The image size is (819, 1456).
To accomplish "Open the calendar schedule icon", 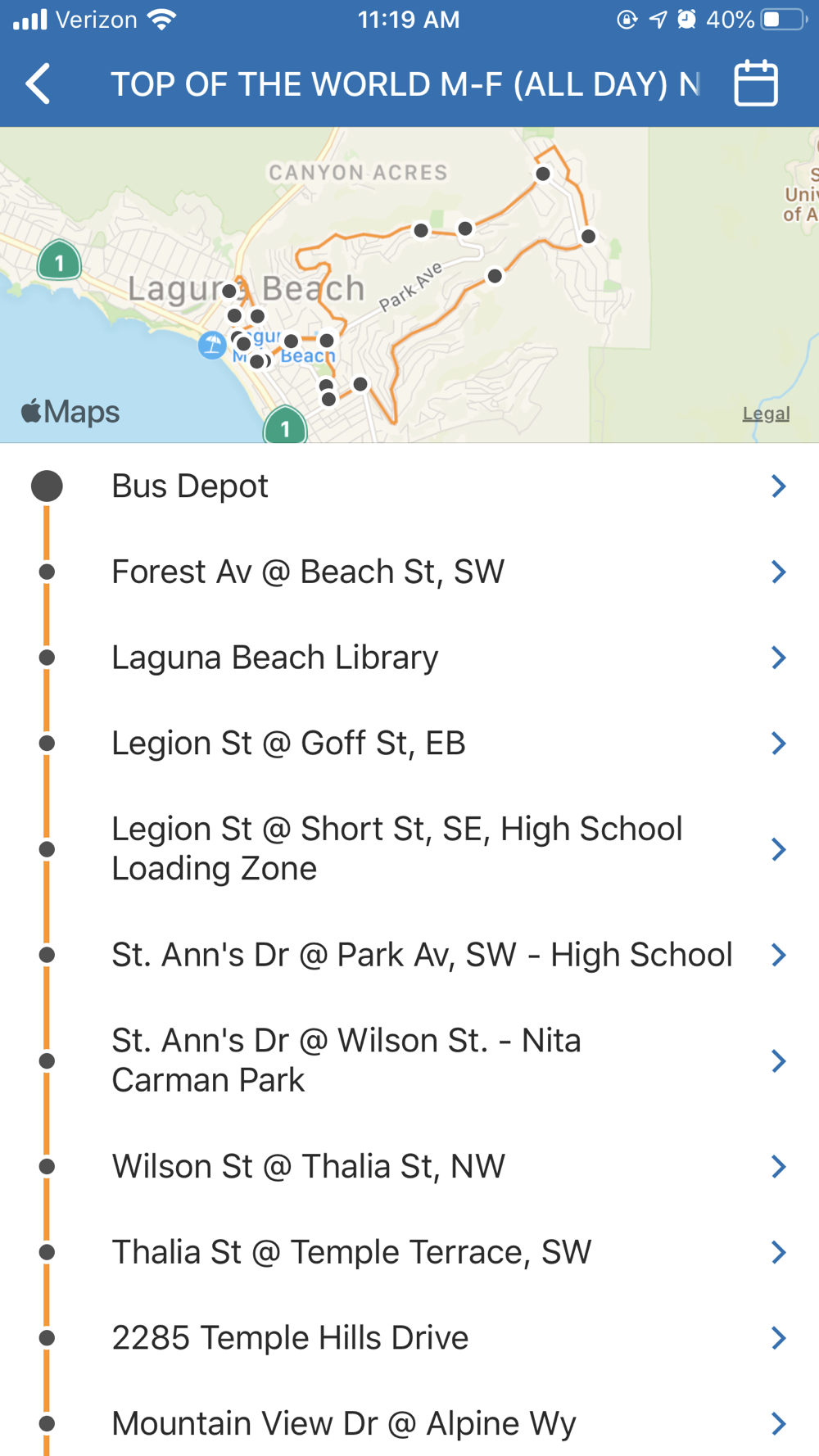I will coord(755,83).
